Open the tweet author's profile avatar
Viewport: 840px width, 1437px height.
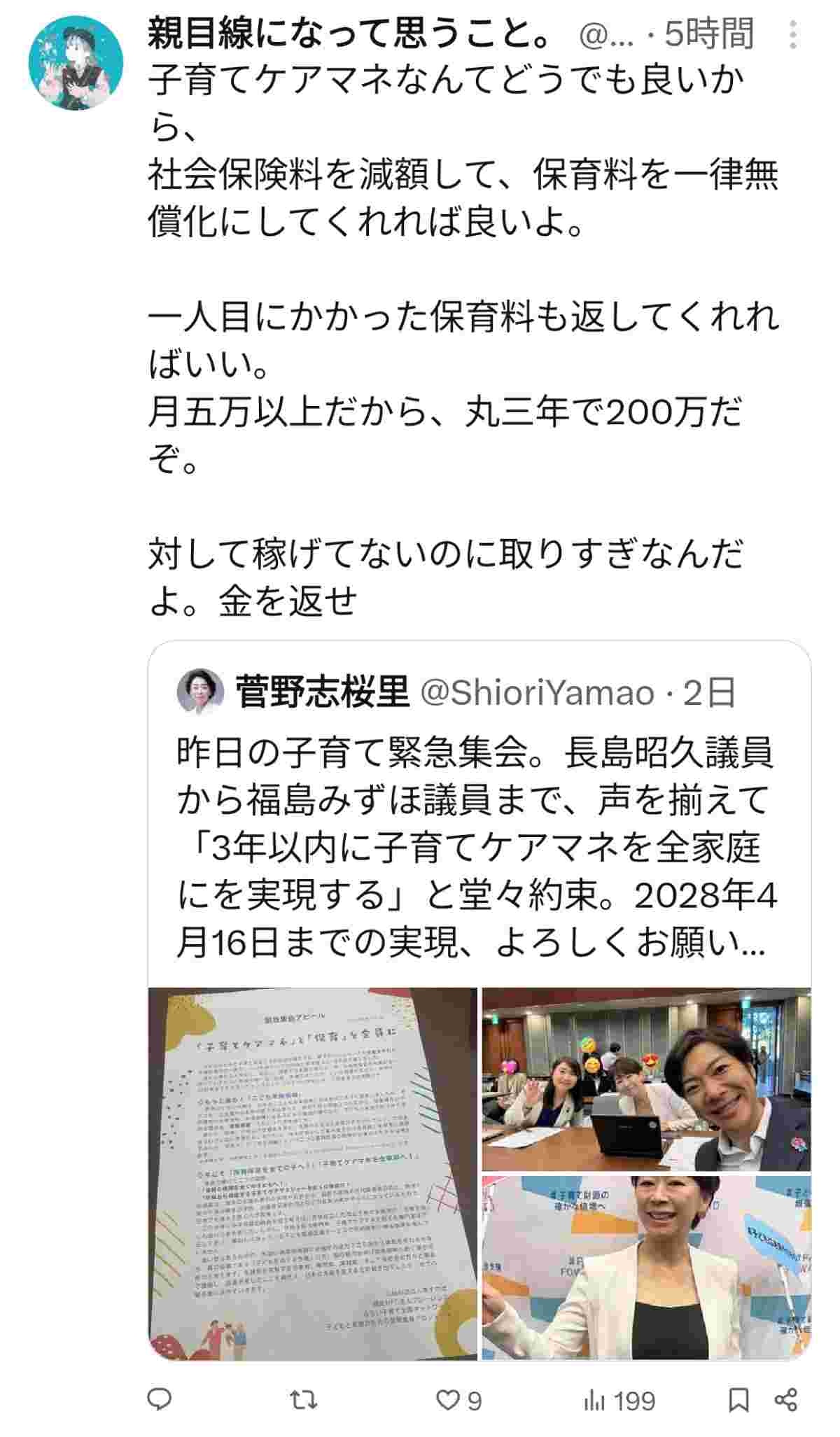pyautogui.click(x=76, y=63)
